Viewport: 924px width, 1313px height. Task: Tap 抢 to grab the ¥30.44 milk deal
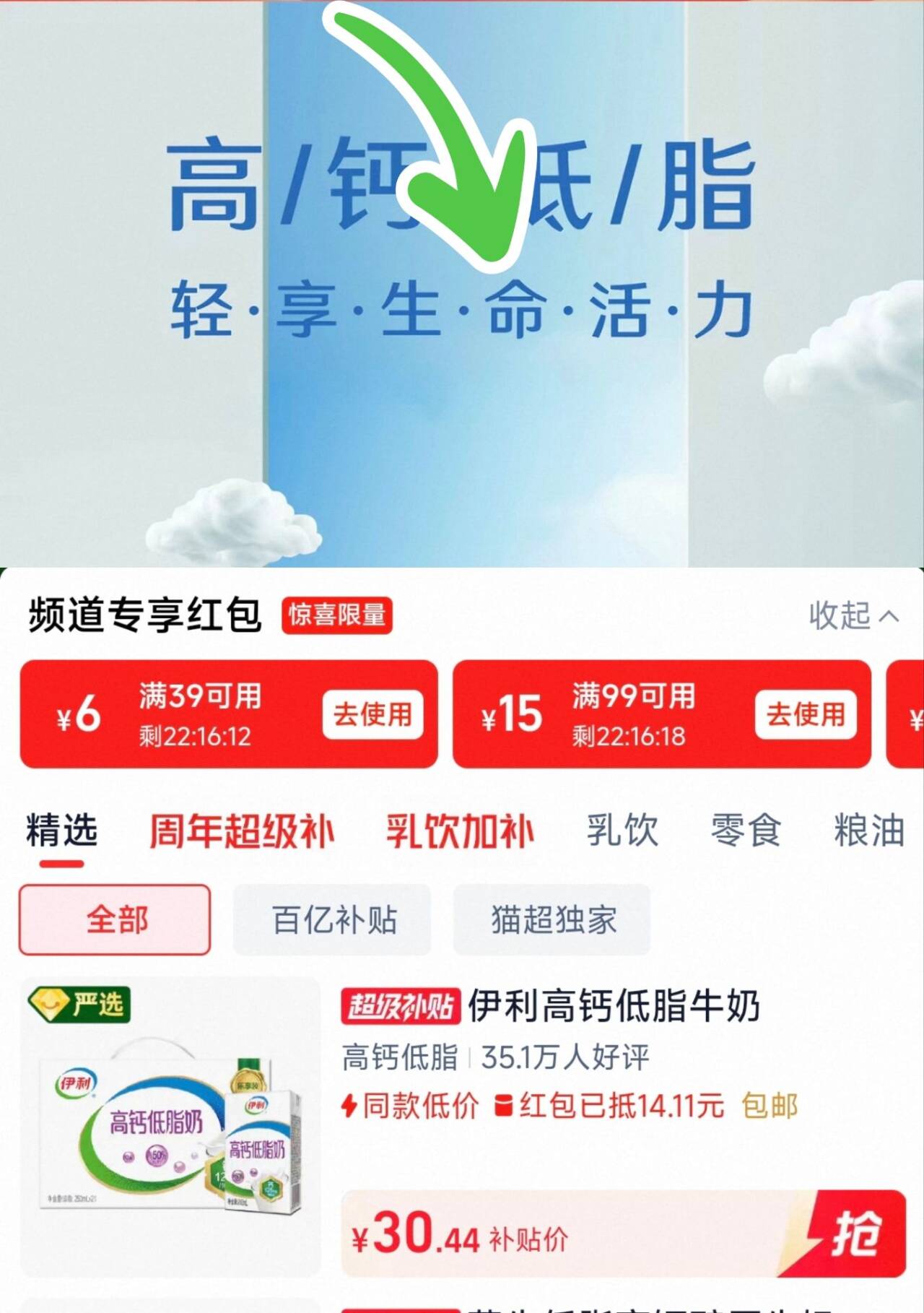click(855, 1234)
